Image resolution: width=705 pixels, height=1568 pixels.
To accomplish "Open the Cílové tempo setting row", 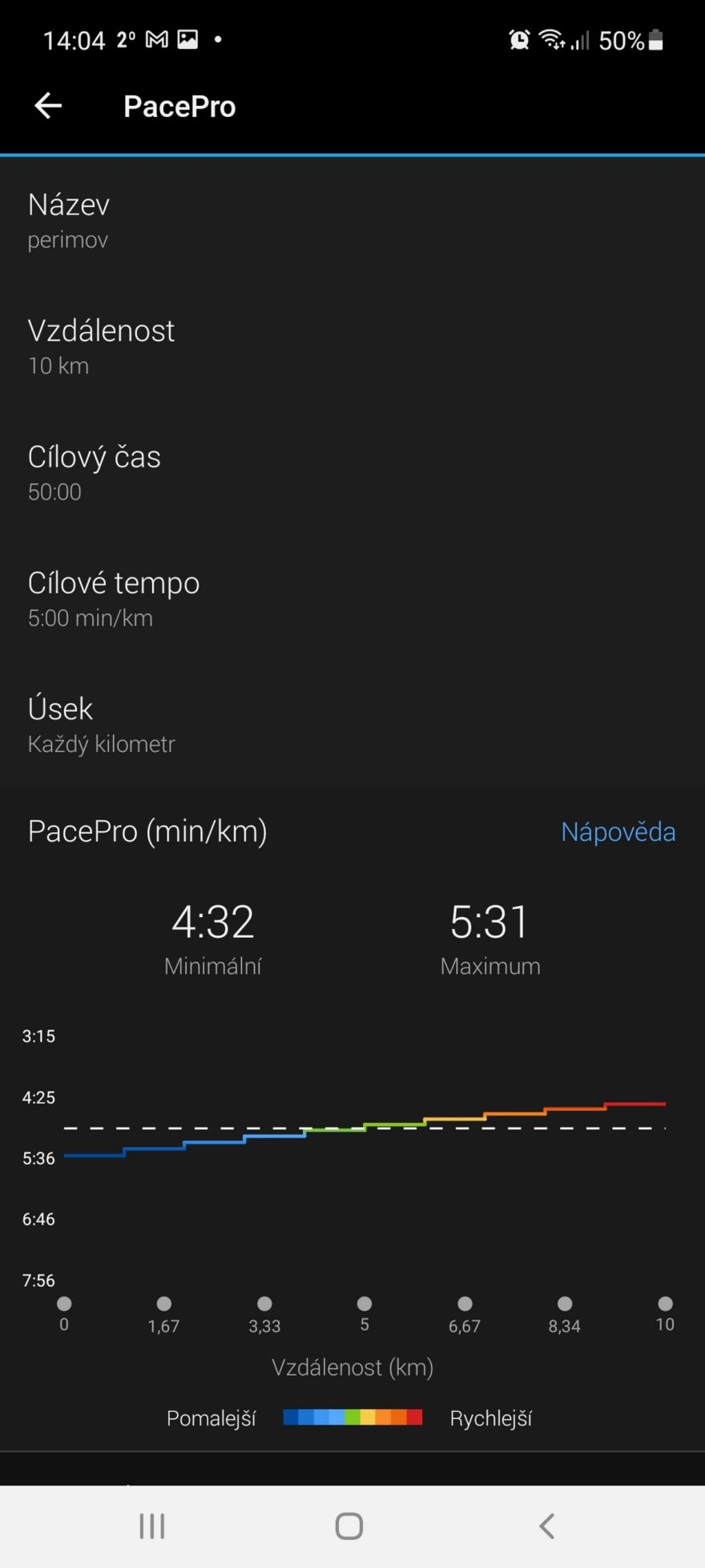I will tap(352, 599).
